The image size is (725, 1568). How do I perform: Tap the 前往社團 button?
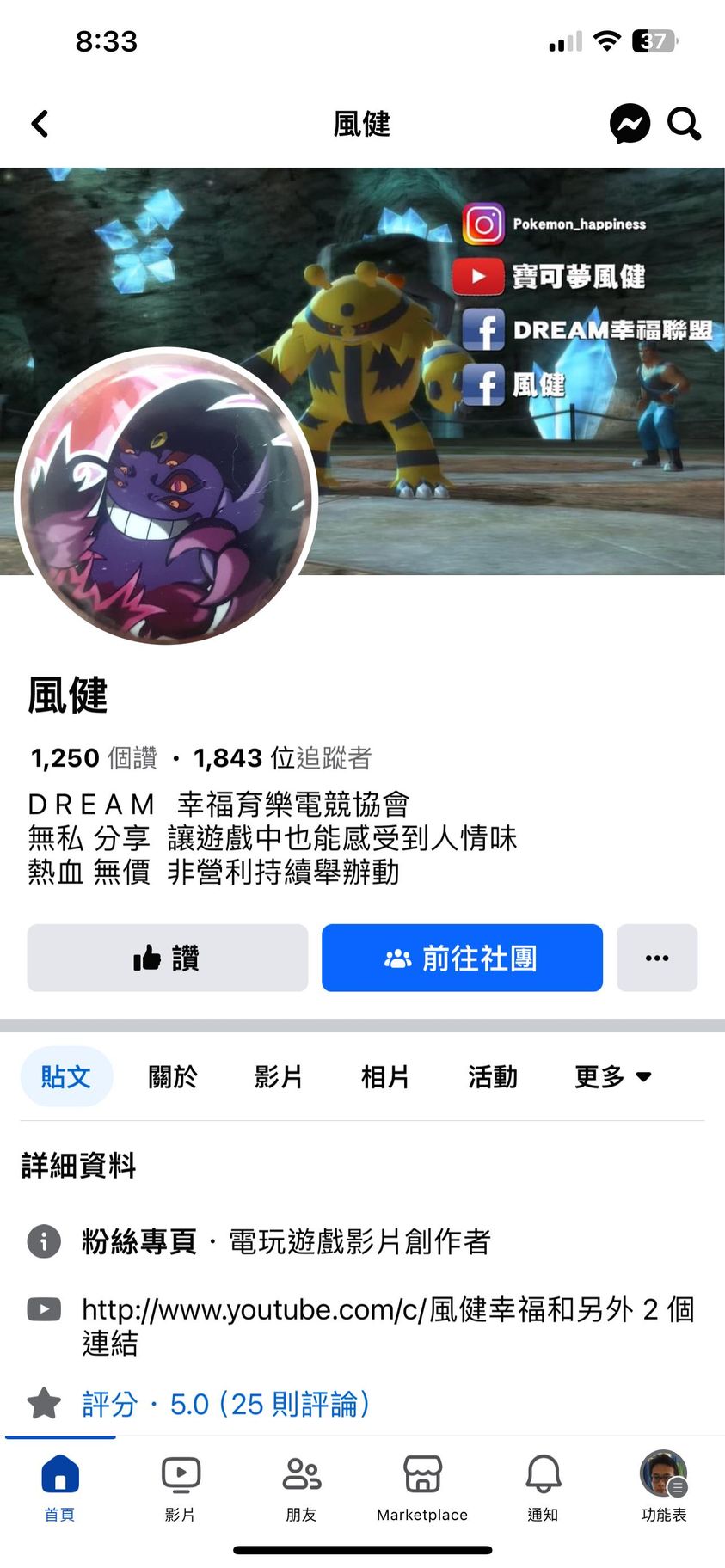click(462, 958)
